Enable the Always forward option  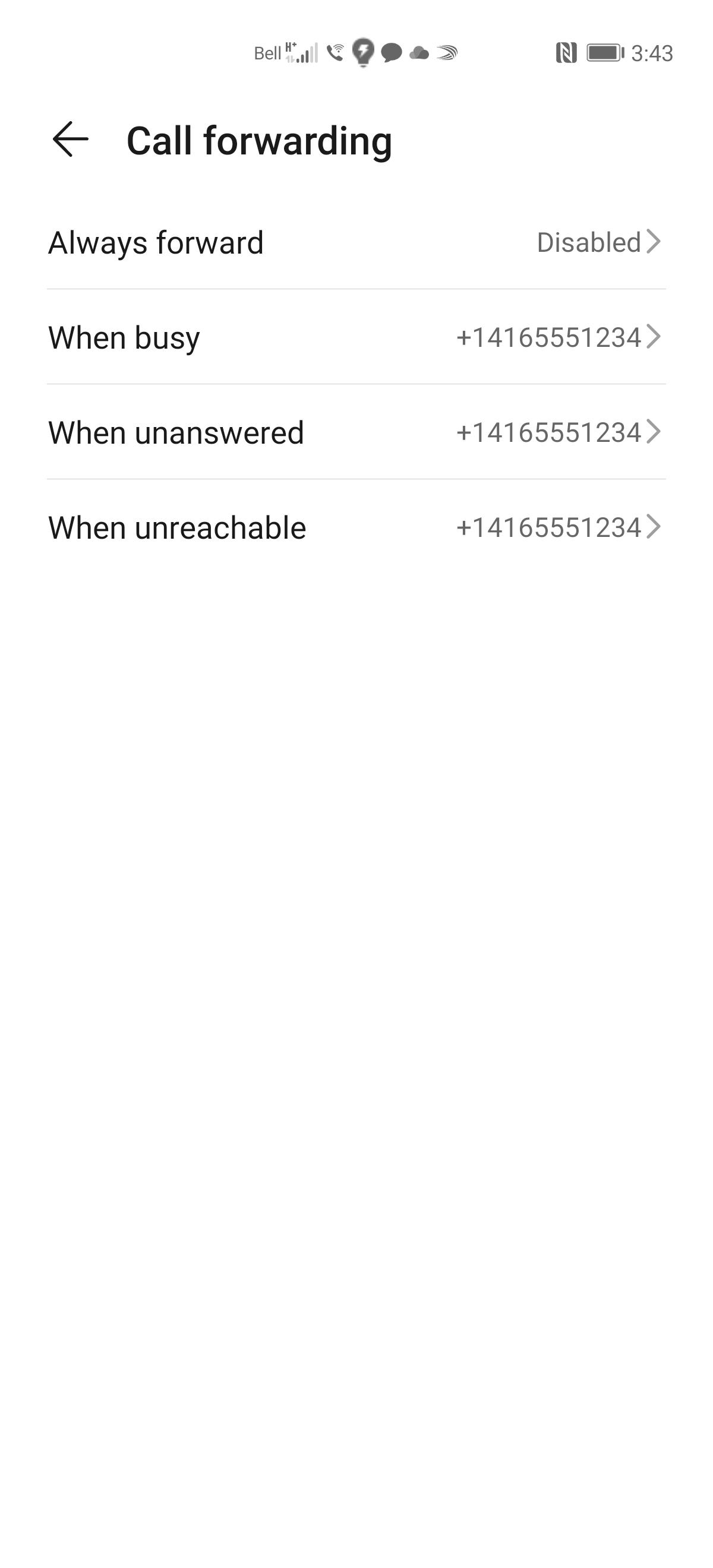156,242
